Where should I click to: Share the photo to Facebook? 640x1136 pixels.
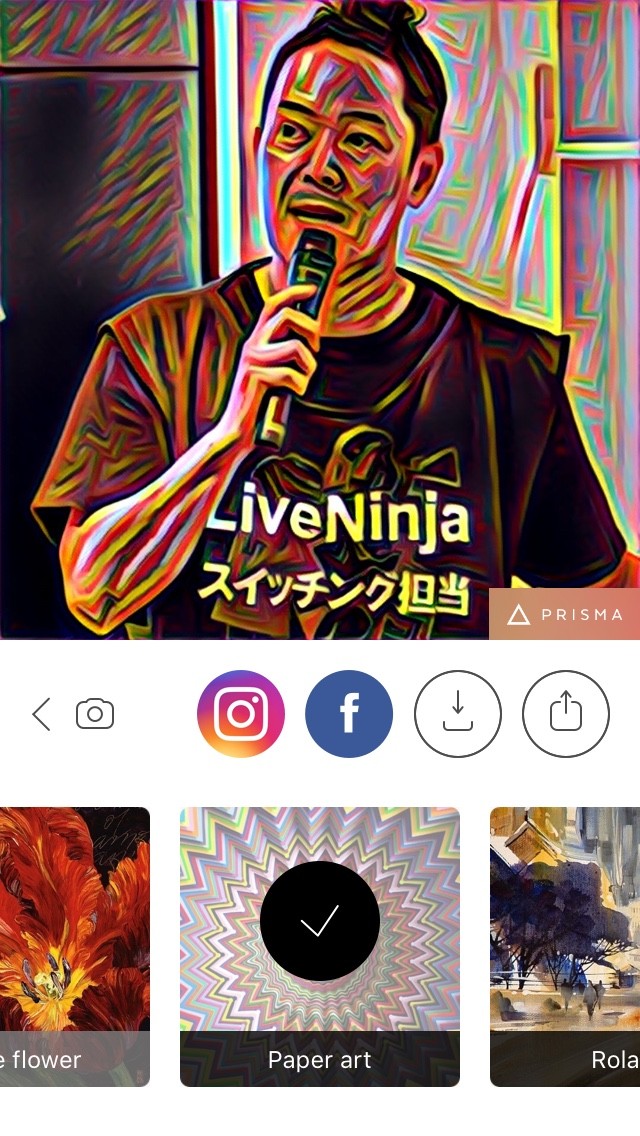[349, 714]
